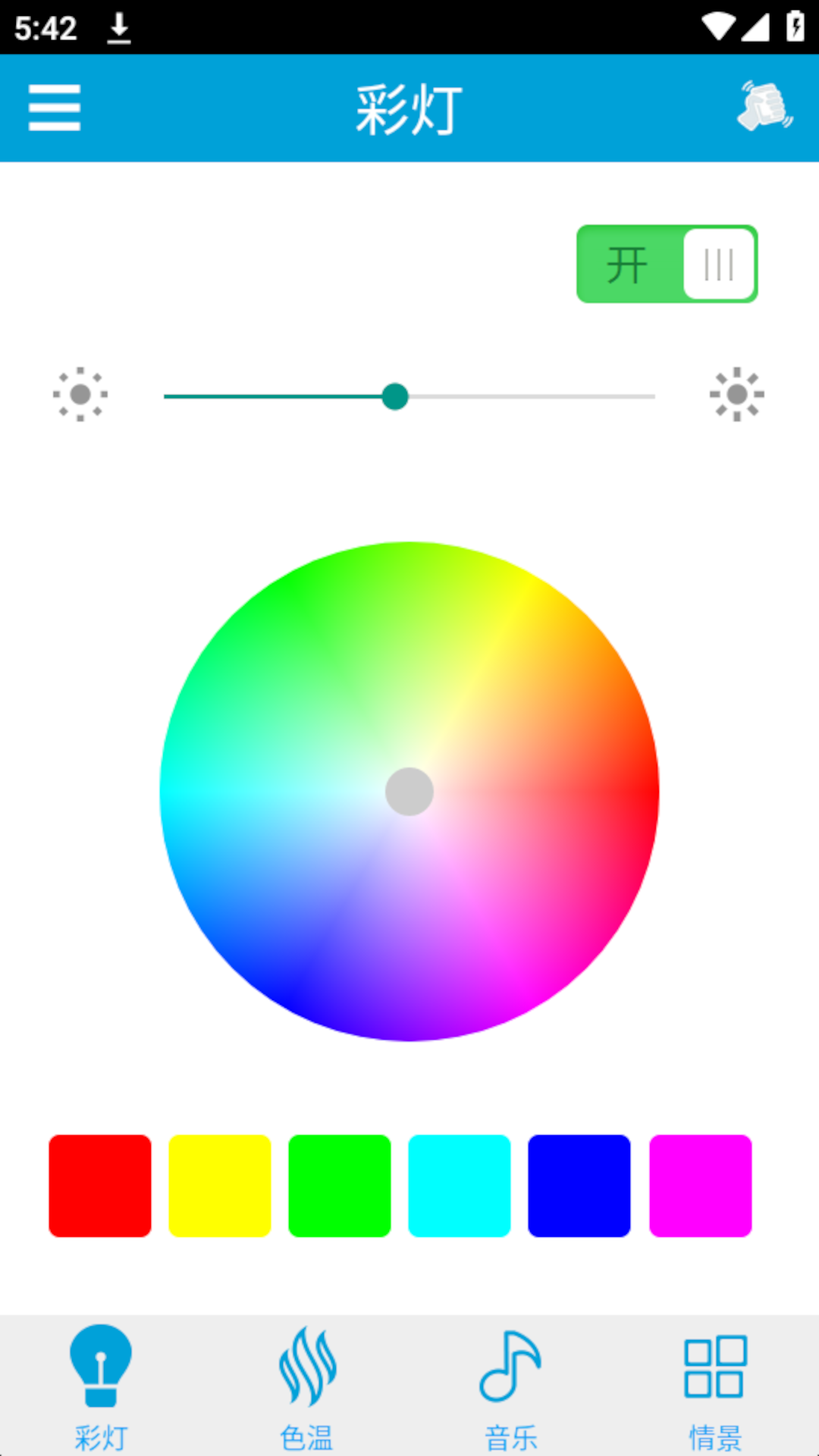Screen dimensions: 819x1456
Task: Switch to the 情景 tab
Action: point(715,1386)
